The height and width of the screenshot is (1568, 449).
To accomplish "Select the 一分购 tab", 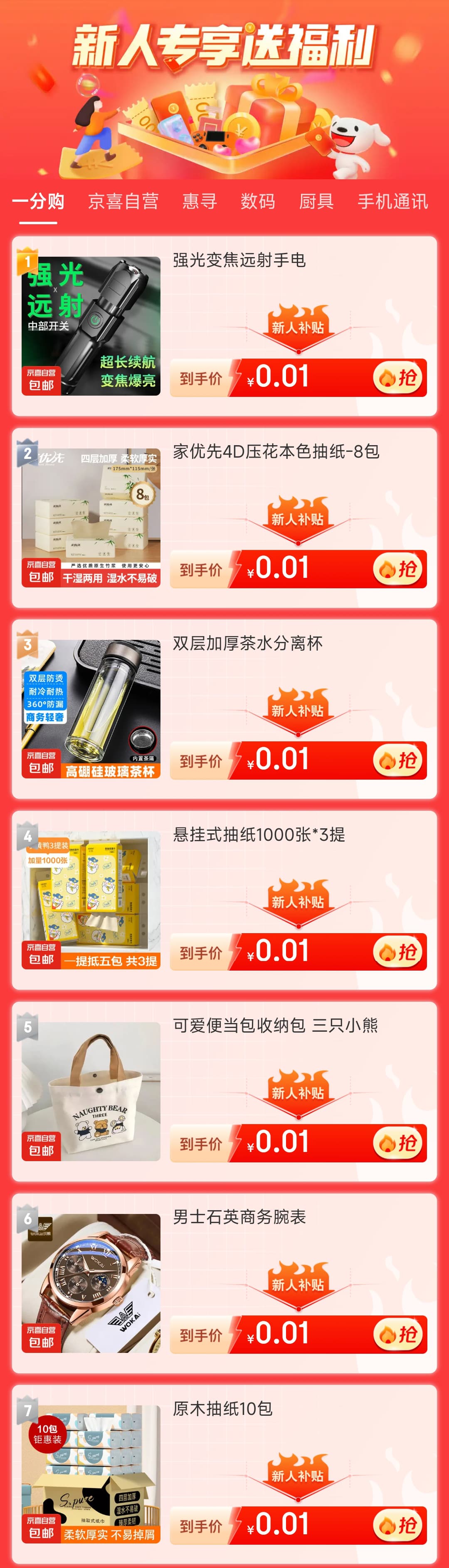I will tap(38, 201).
